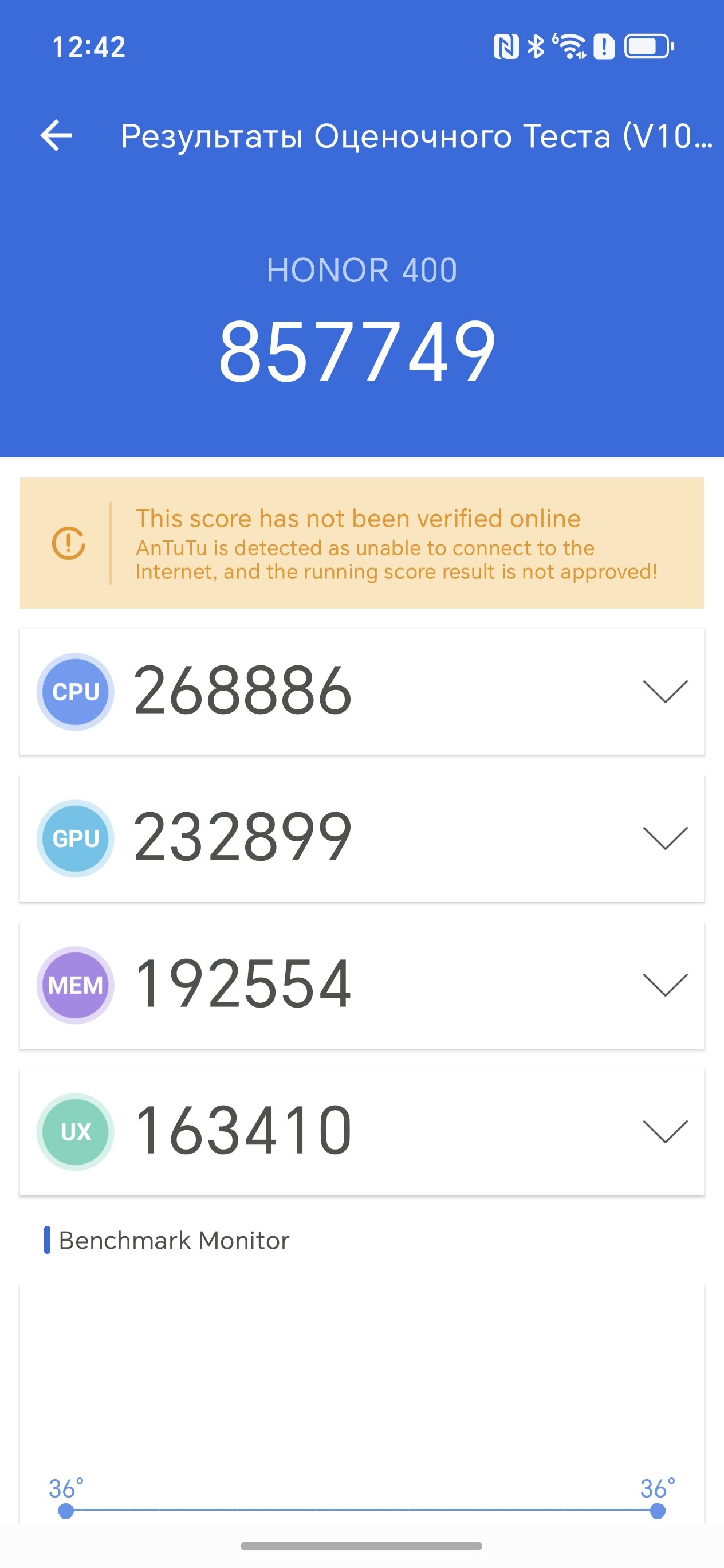
Task: Expand the UX score breakdown
Action: click(665, 1131)
